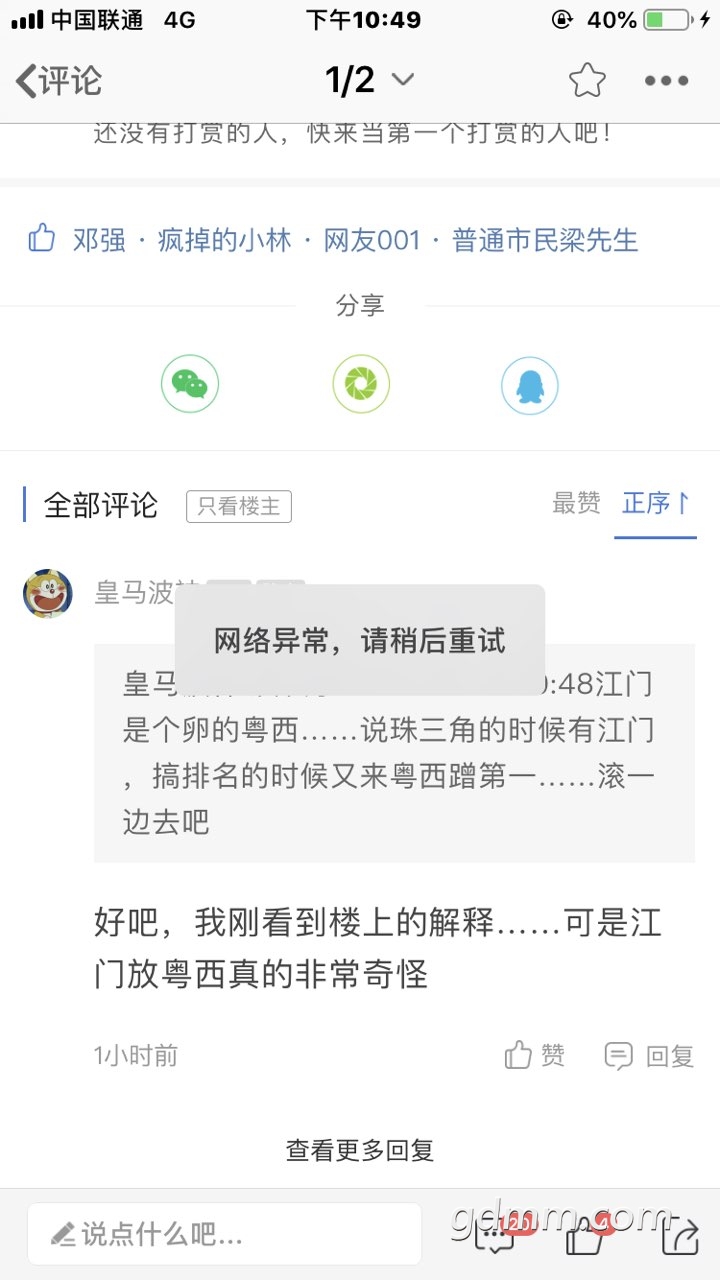Share via the green camera-shutter icon
Screen dimensions: 720x1280
(x=361, y=384)
